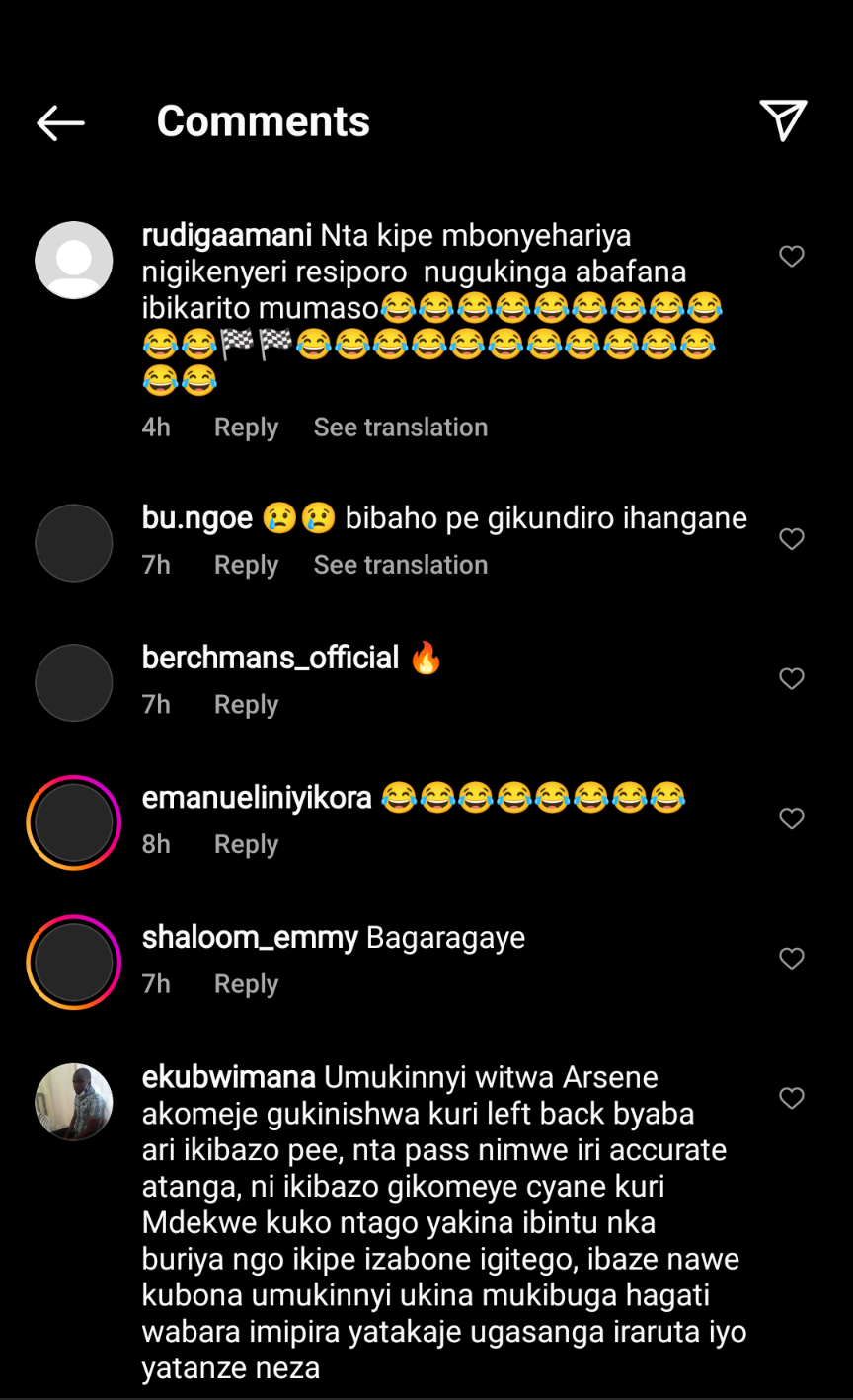Like berchmans_official's fire comment

point(791,679)
